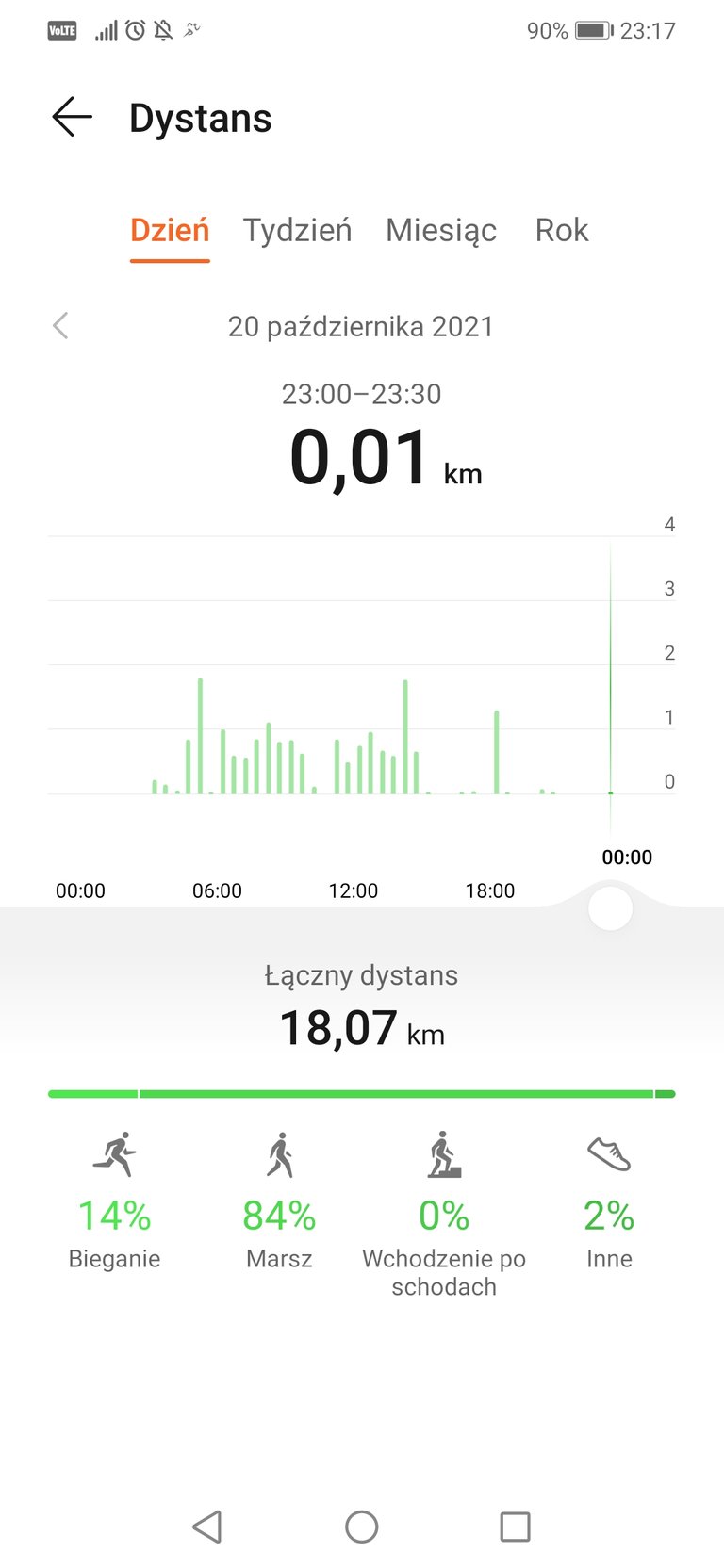The width and height of the screenshot is (724, 1568).
Task: Select the Dzień tab
Action: pyautogui.click(x=170, y=230)
